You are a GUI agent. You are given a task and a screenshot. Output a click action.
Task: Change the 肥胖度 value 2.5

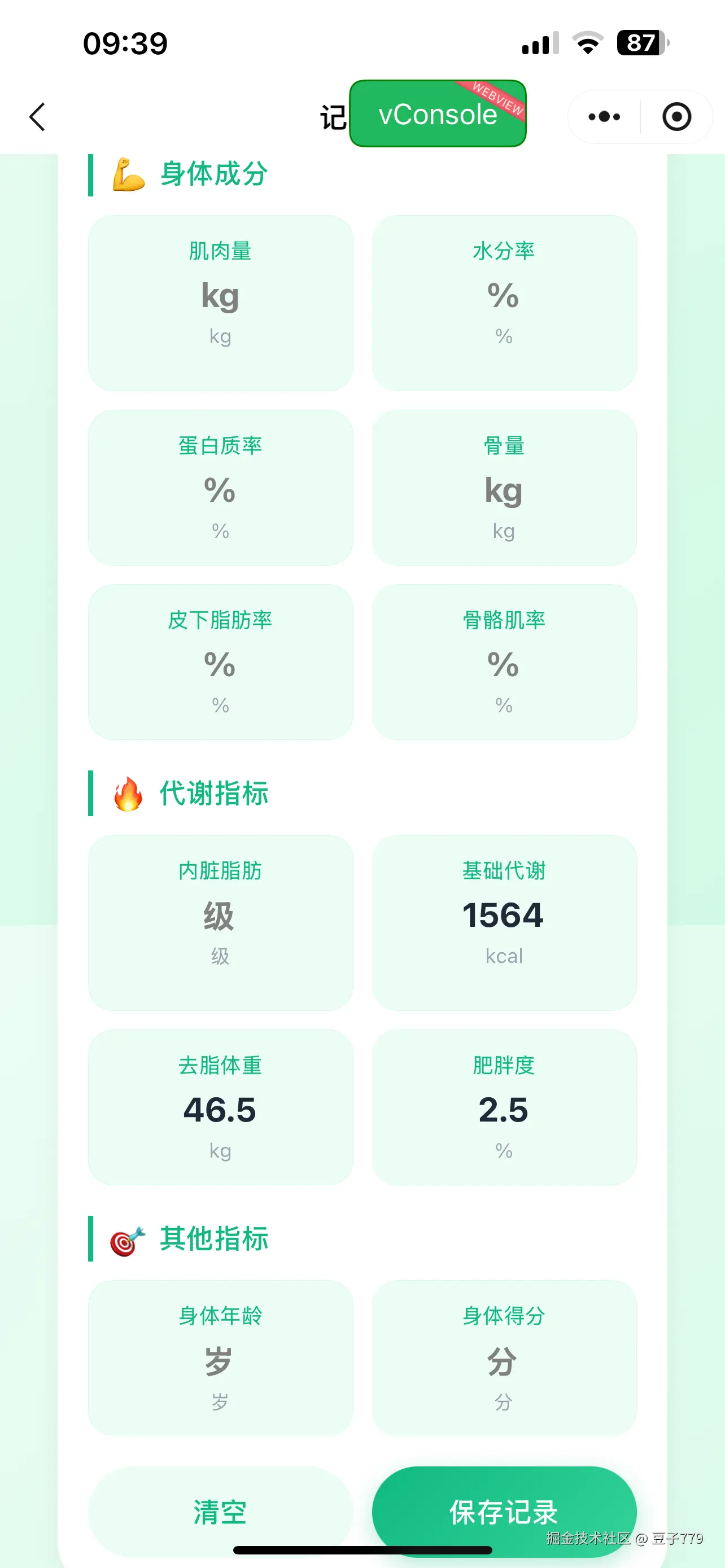tap(504, 1110)
